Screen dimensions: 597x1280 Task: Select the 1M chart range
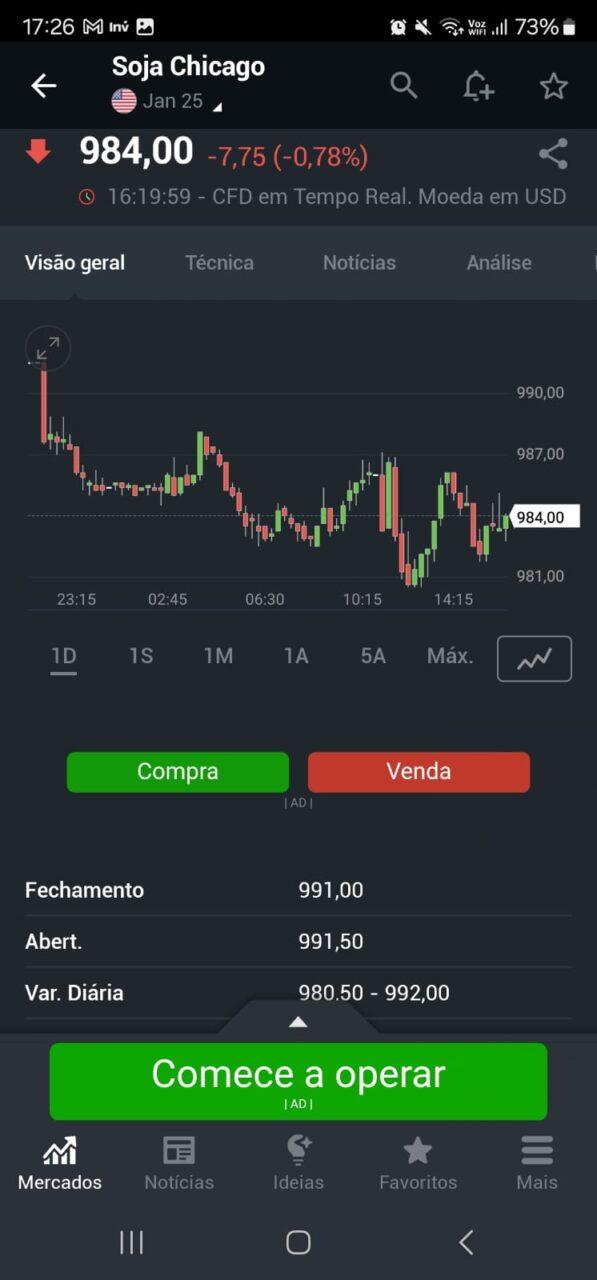[x=218, y=656]
